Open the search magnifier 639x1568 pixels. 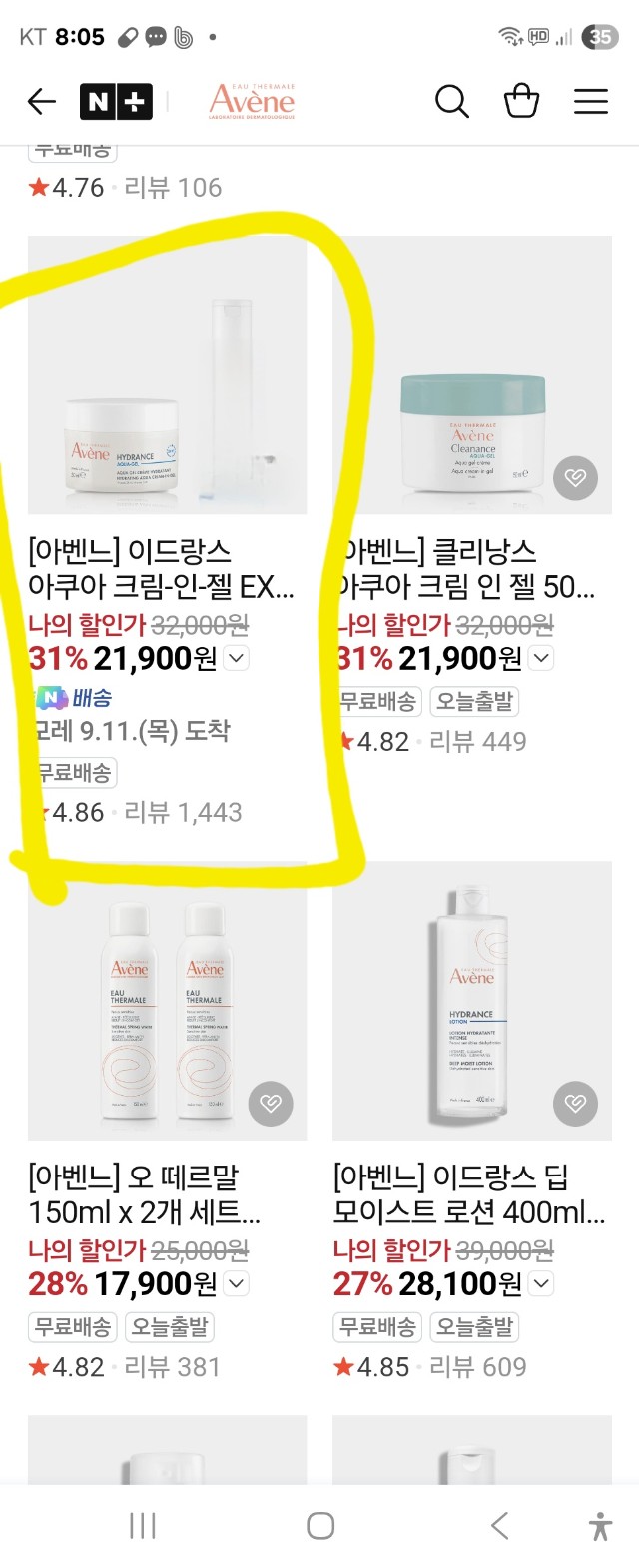[451, 101]
